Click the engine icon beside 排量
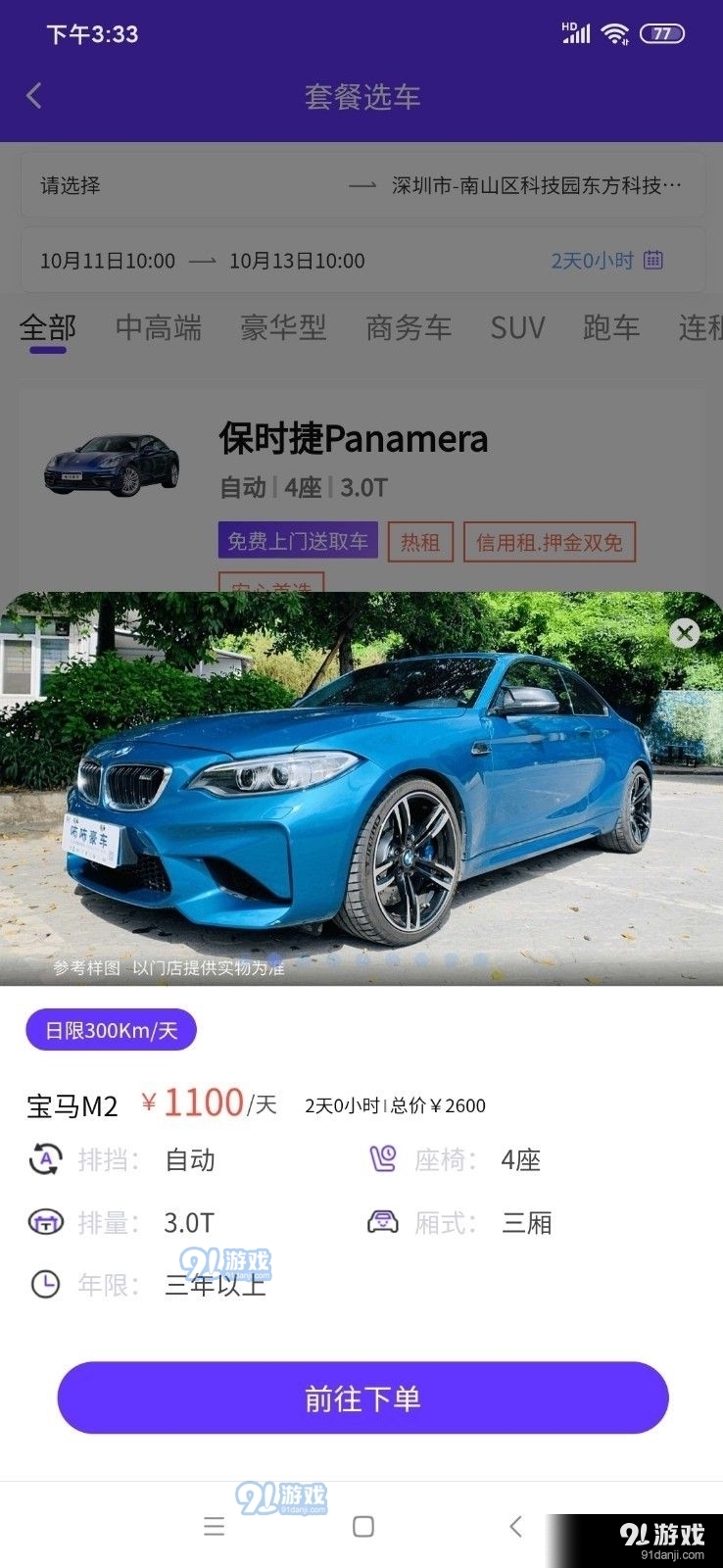Image resolution: width=723 pixels, height=1568 pixels. pos(45,1223)
